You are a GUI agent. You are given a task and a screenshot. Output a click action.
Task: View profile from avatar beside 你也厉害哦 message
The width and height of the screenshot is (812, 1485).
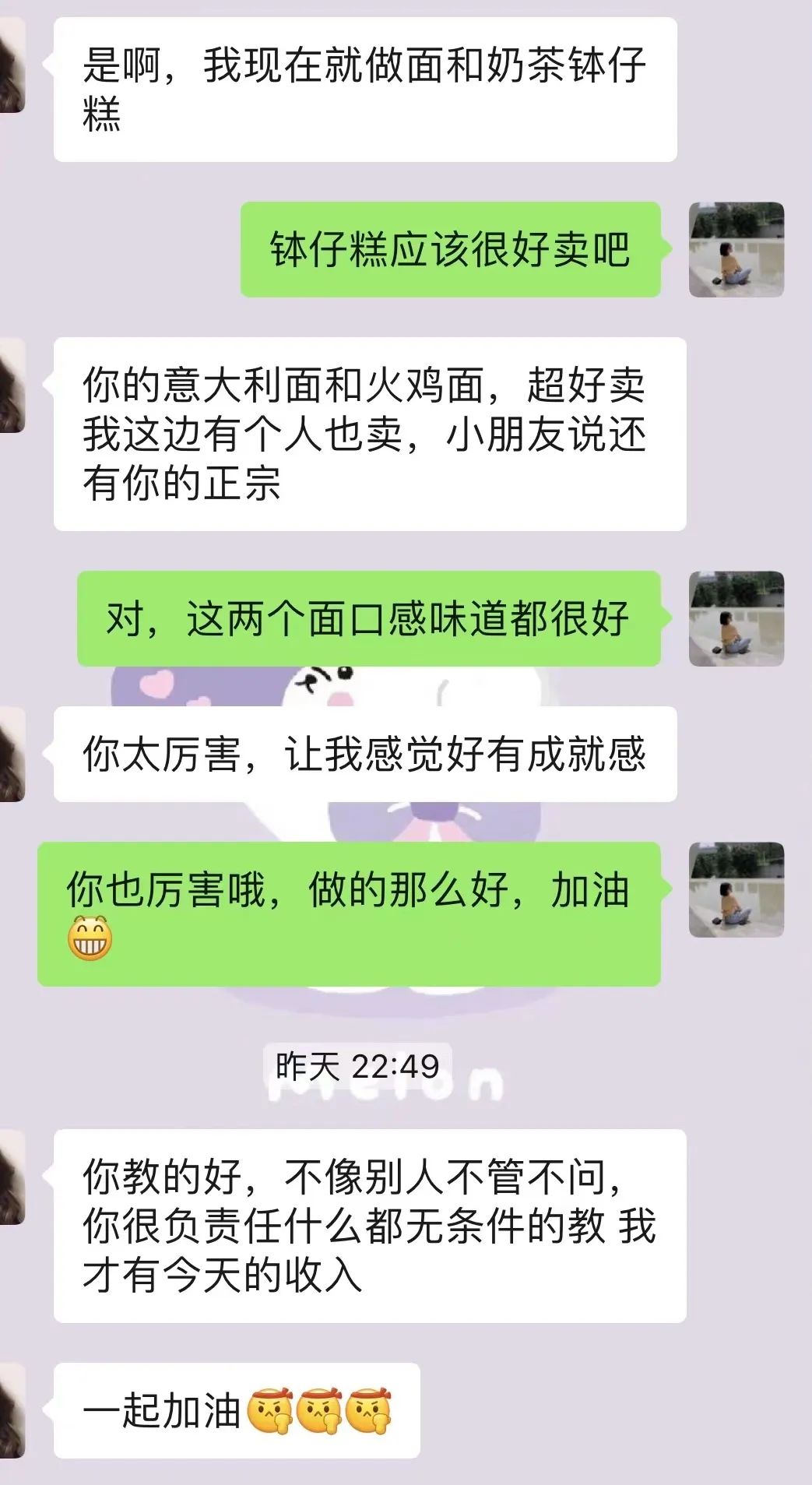(736, 889)
